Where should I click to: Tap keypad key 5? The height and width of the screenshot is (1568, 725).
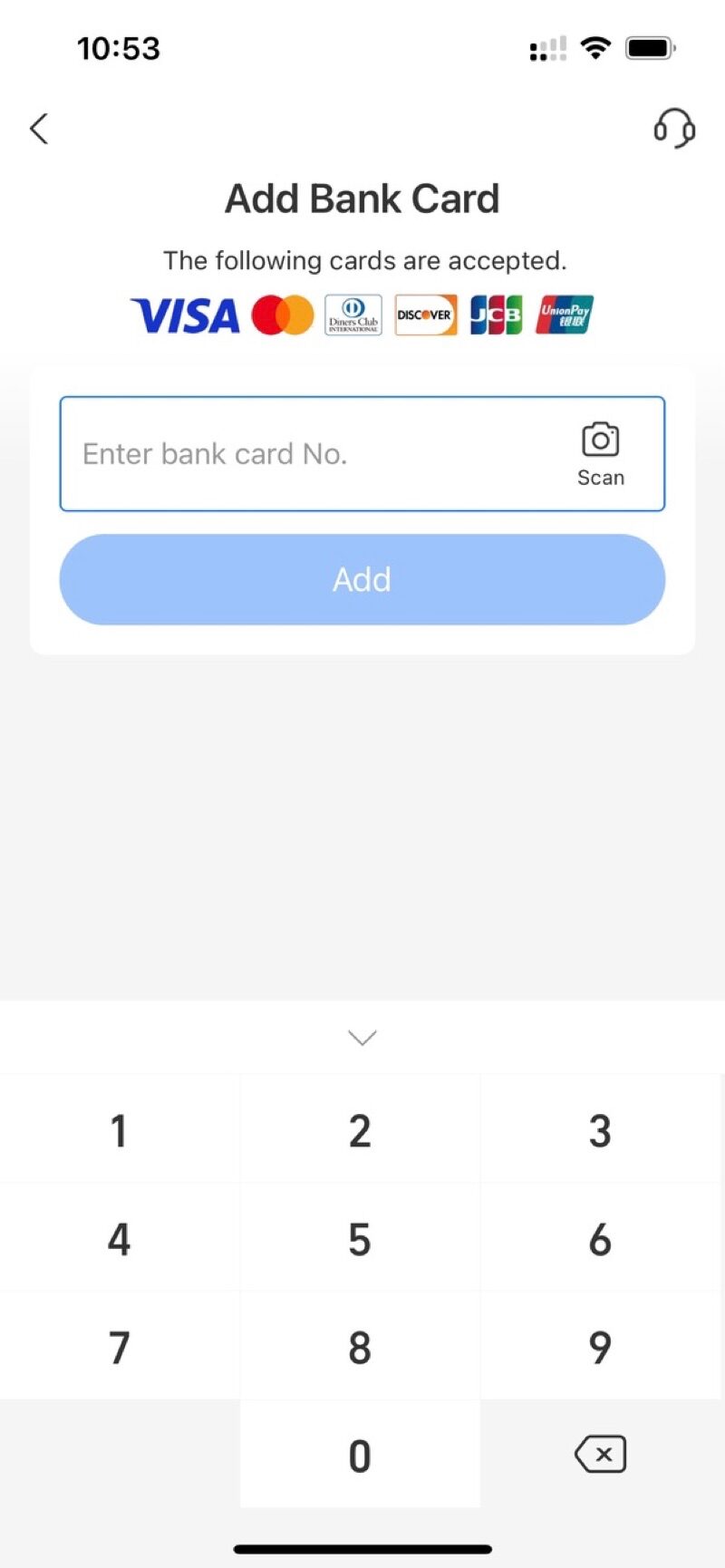tap(360, 1239)
